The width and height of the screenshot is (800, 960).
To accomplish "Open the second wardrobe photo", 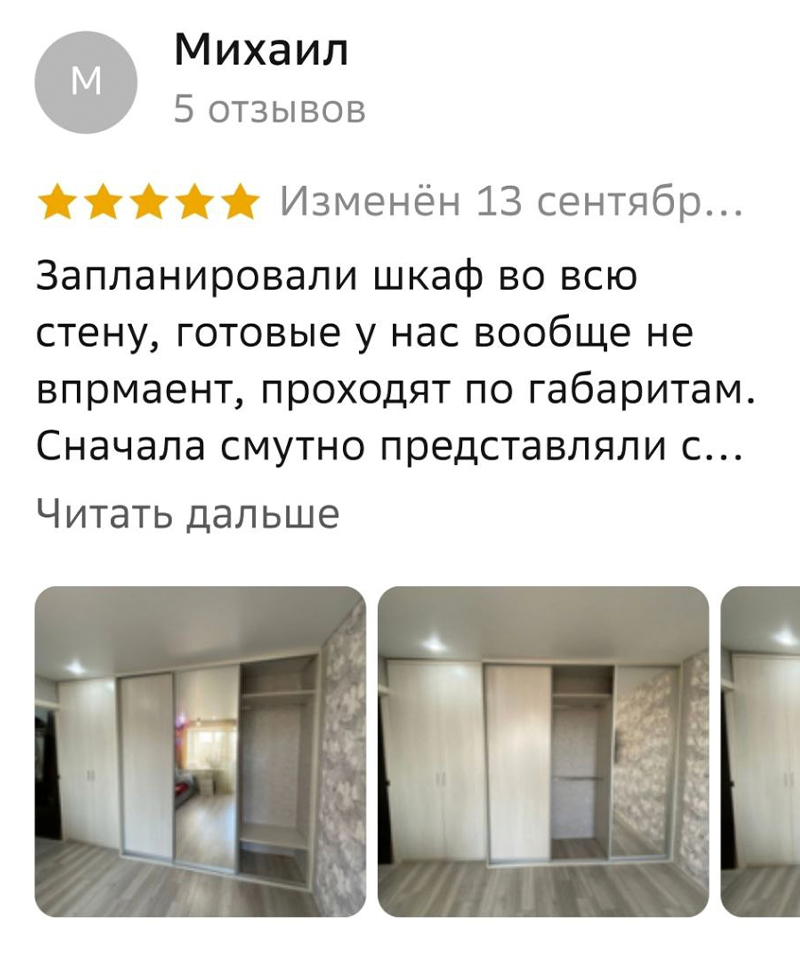I will tap(543, 751).
